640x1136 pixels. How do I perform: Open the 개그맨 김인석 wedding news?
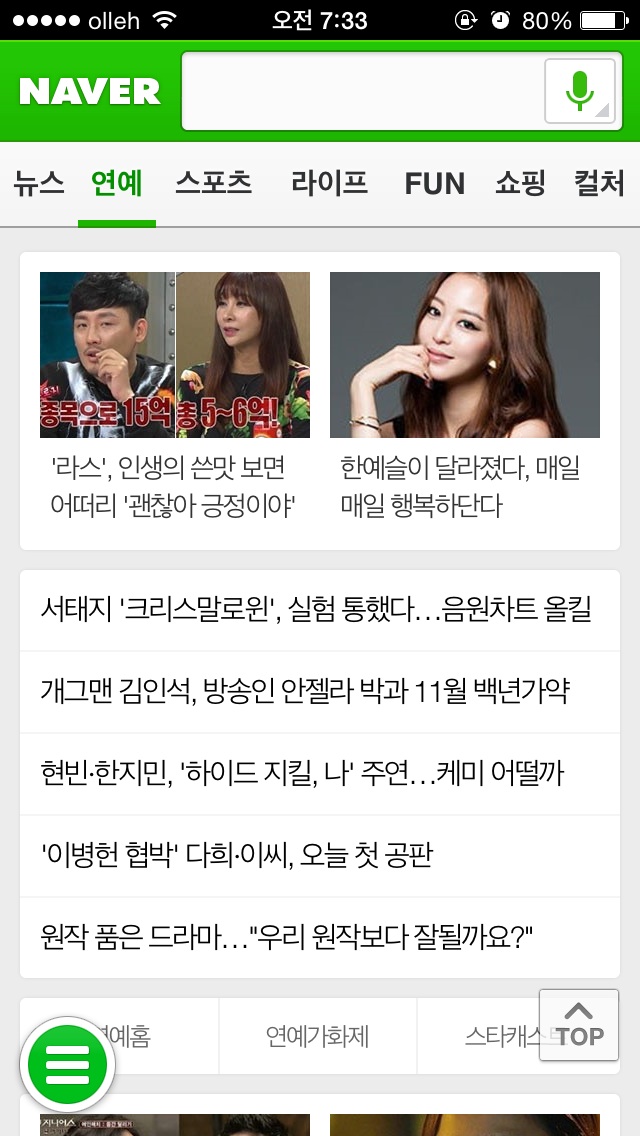(x=320, y=692)
